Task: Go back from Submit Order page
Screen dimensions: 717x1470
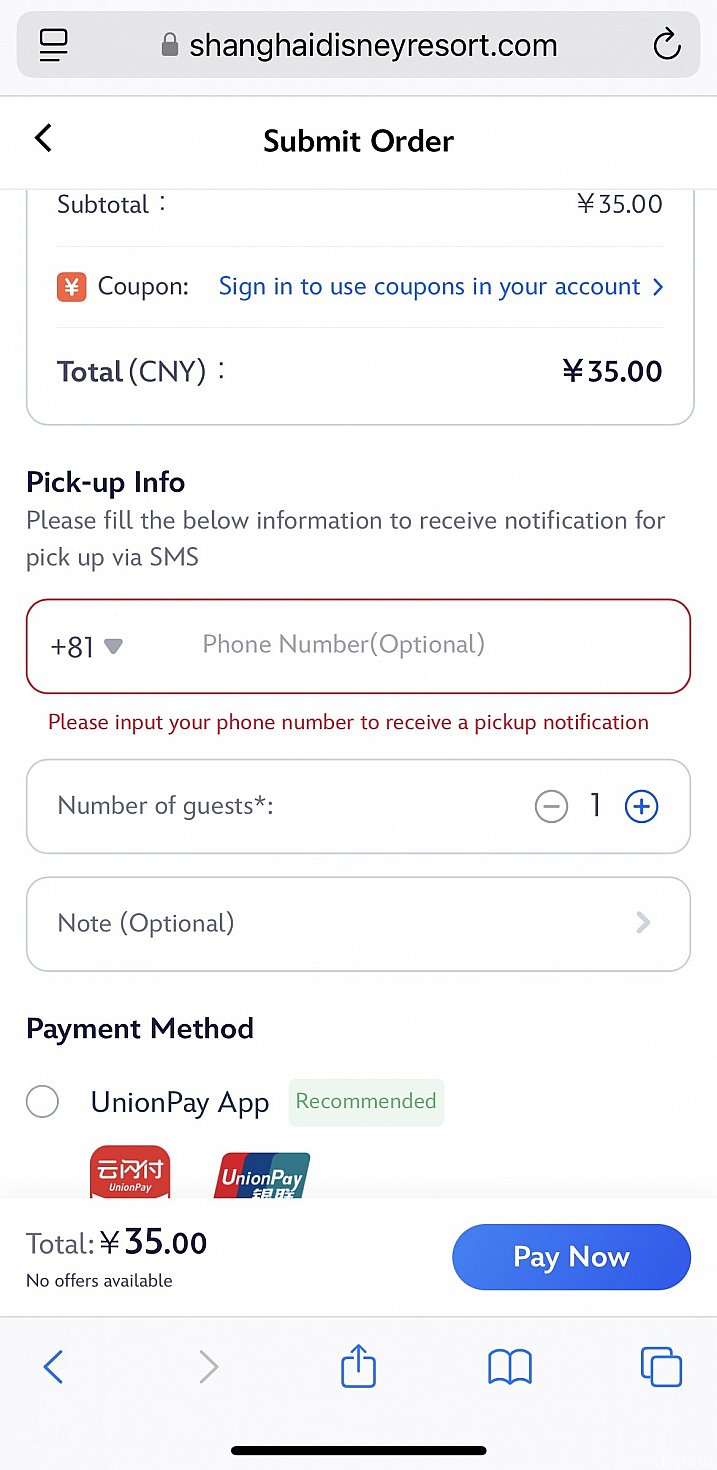Action: point(43,138)
